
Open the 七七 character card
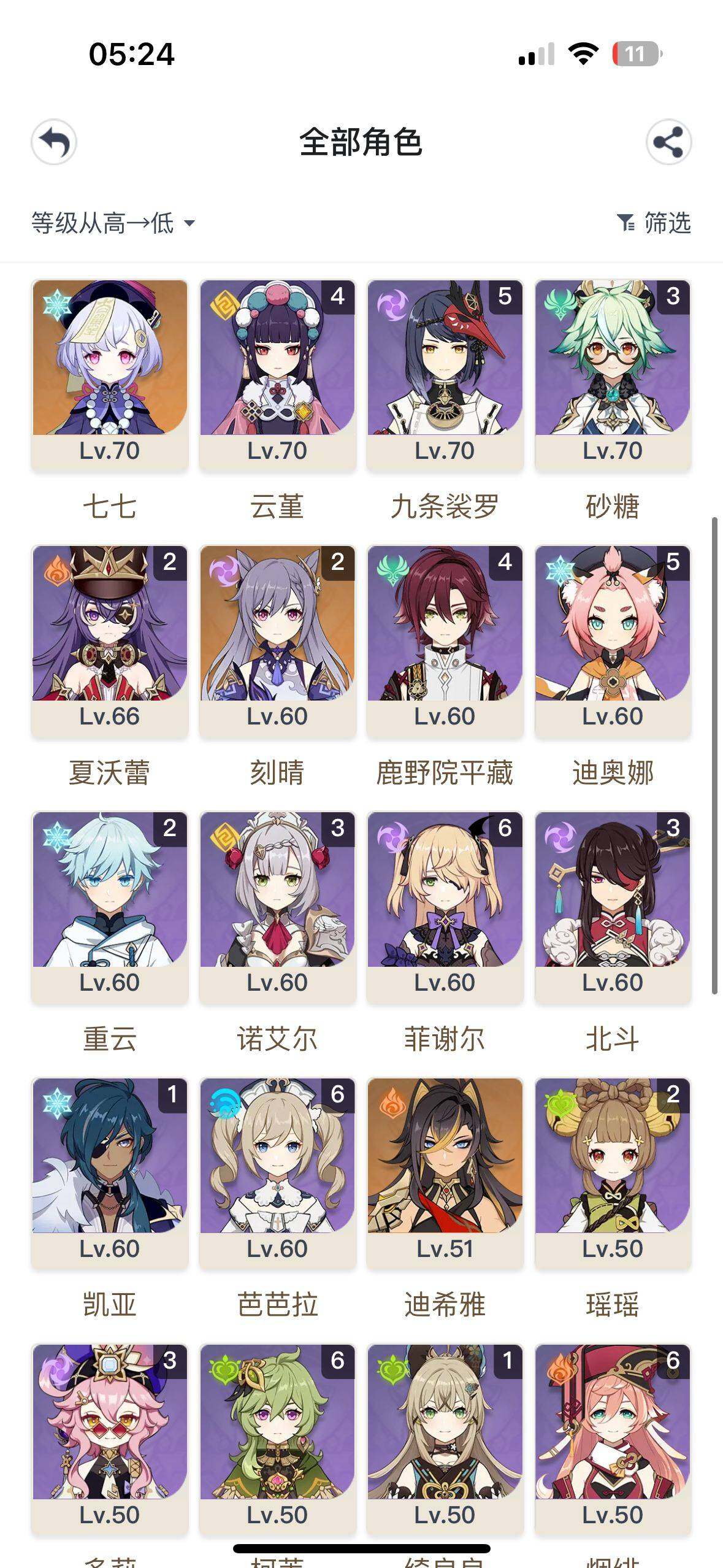(110, 375)
